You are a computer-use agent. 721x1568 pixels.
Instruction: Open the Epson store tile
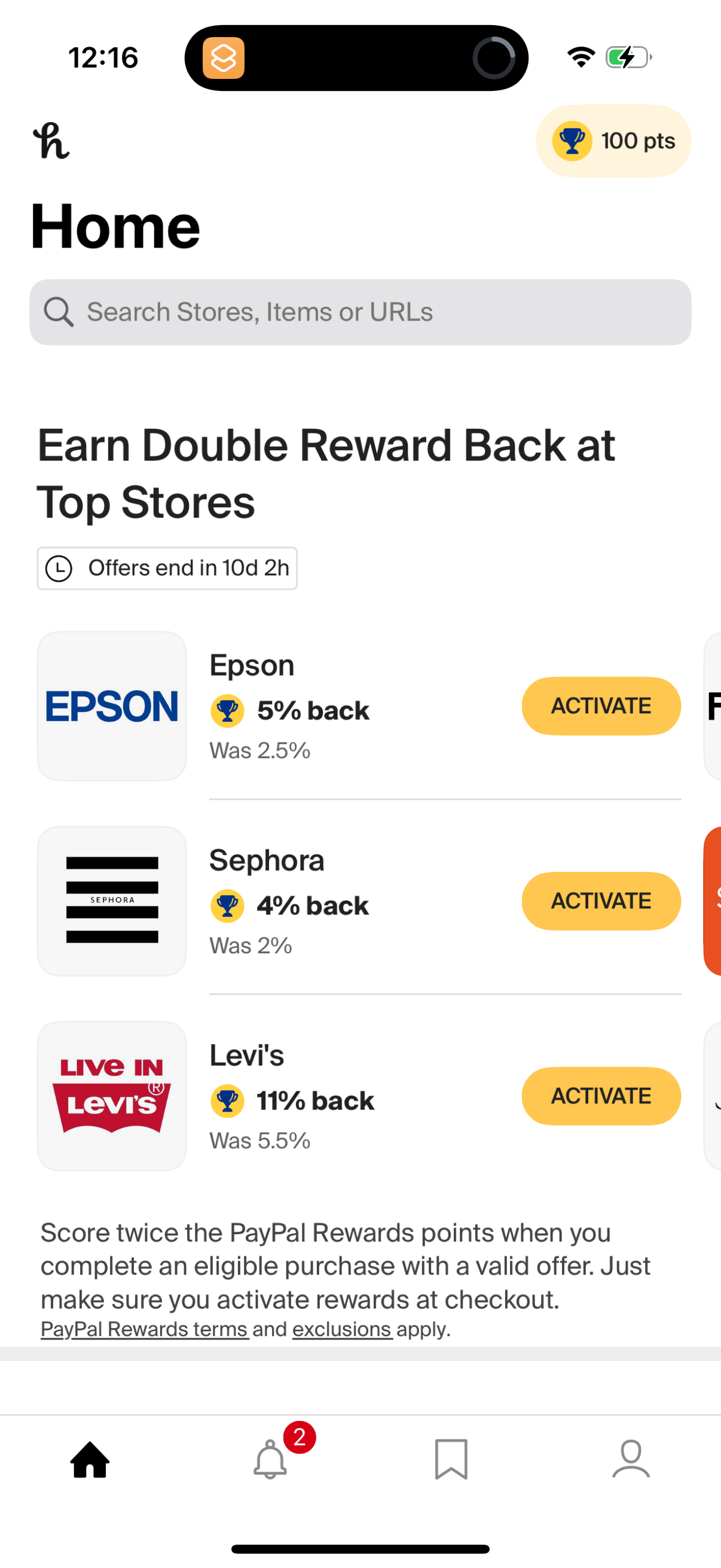(x=112, y=706)
